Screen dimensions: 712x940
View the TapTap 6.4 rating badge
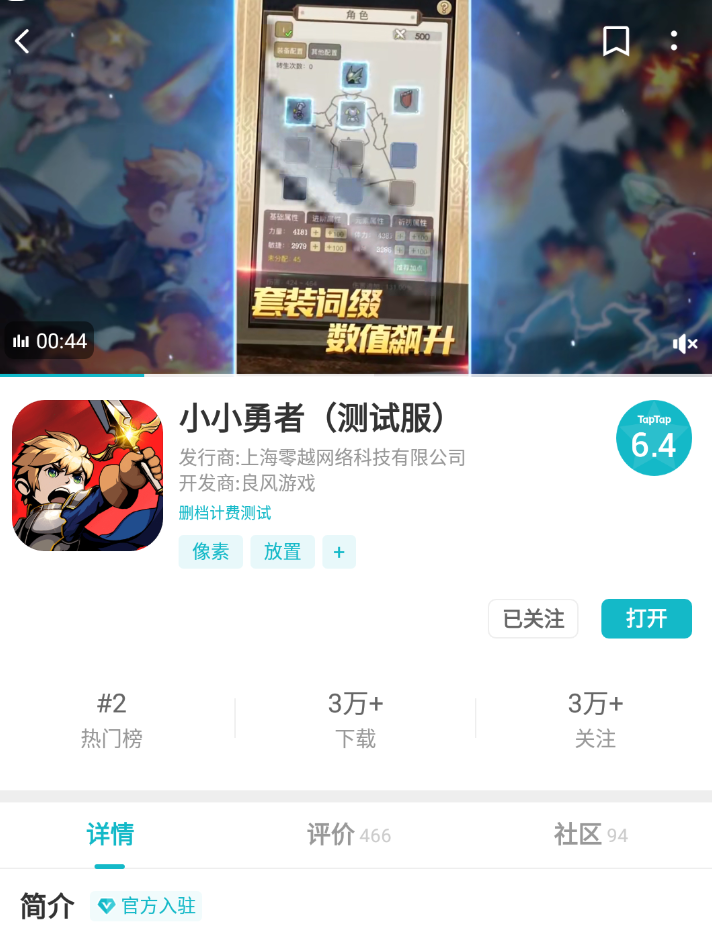tap(654, 438)
